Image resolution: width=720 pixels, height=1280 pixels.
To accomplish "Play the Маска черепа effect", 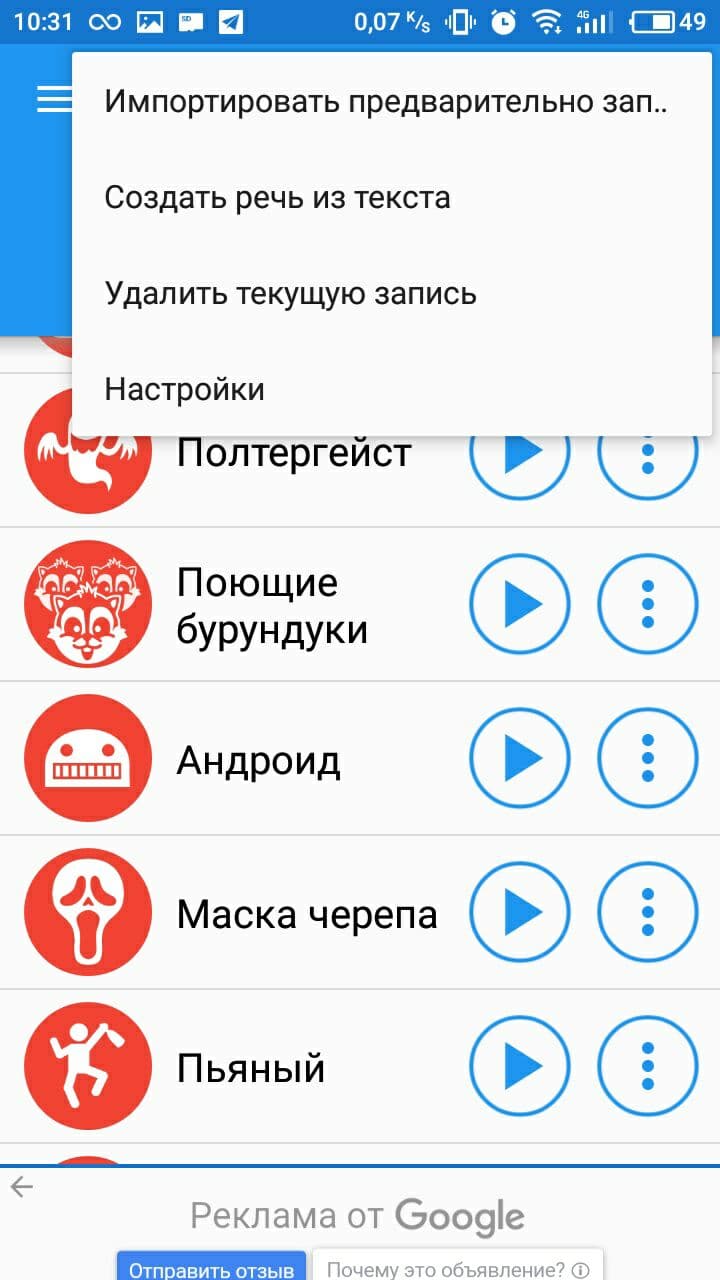I will click(x=520, y=912).
